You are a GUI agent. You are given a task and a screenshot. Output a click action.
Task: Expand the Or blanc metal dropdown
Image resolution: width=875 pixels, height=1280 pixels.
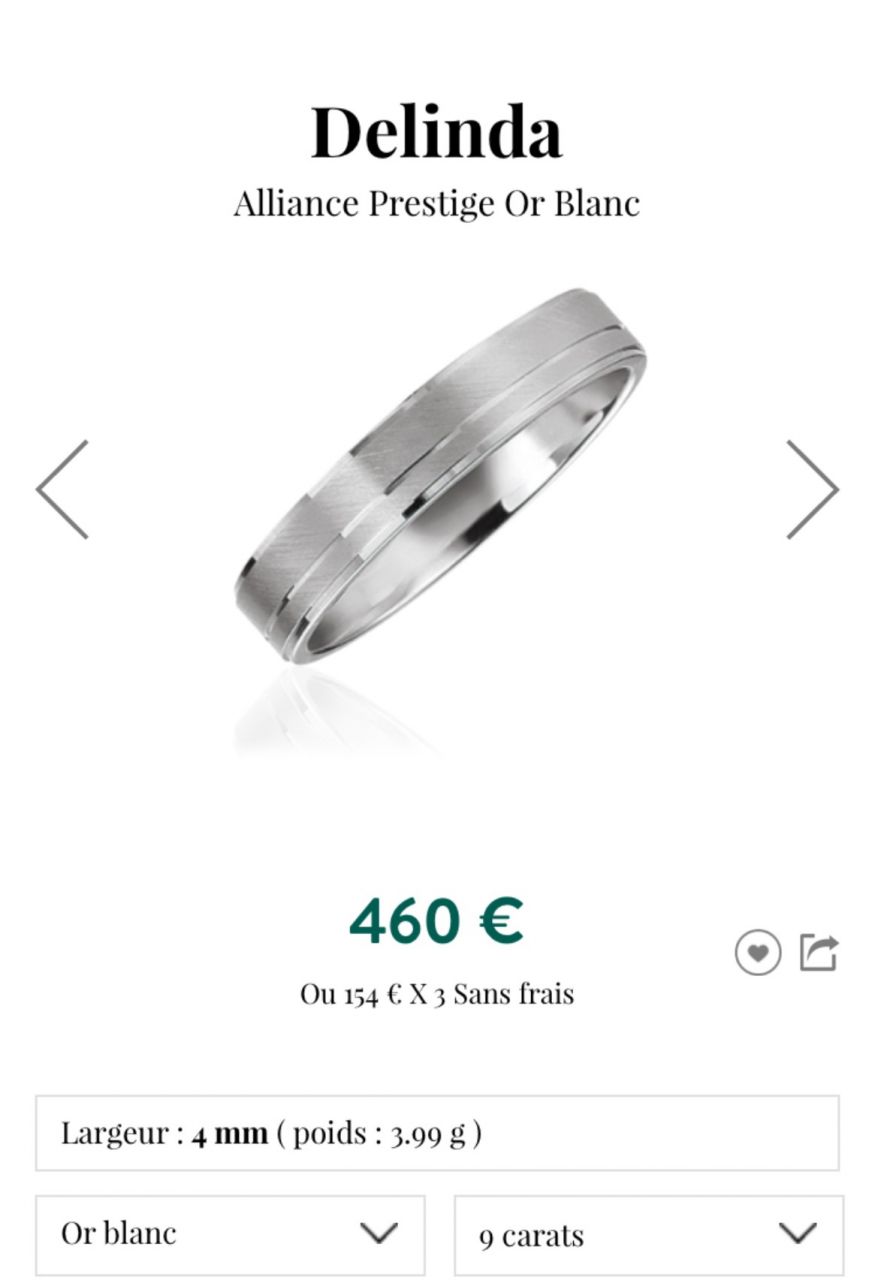[230, 1234]
